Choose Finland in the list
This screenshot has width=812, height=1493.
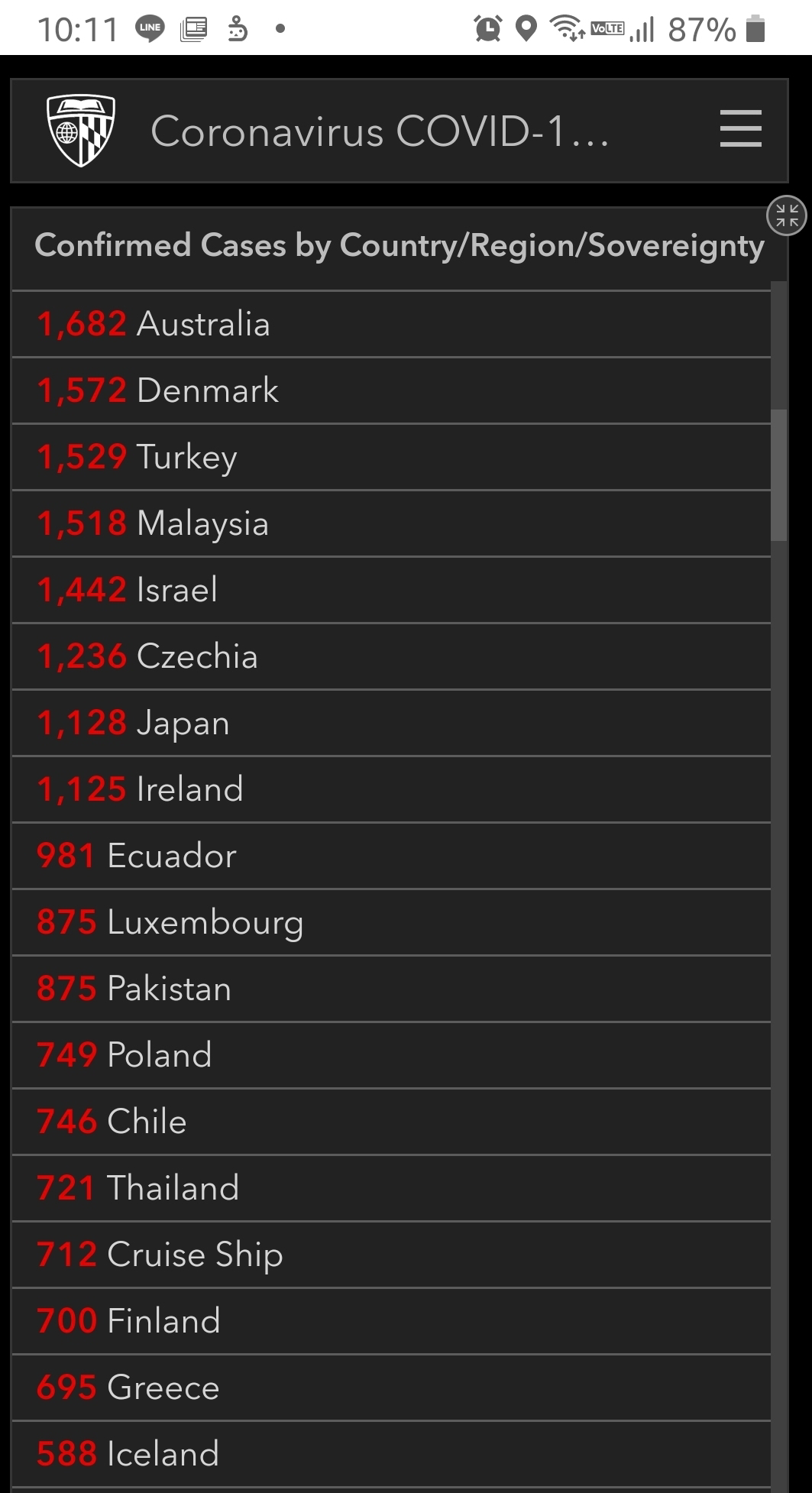point(391,1321)
